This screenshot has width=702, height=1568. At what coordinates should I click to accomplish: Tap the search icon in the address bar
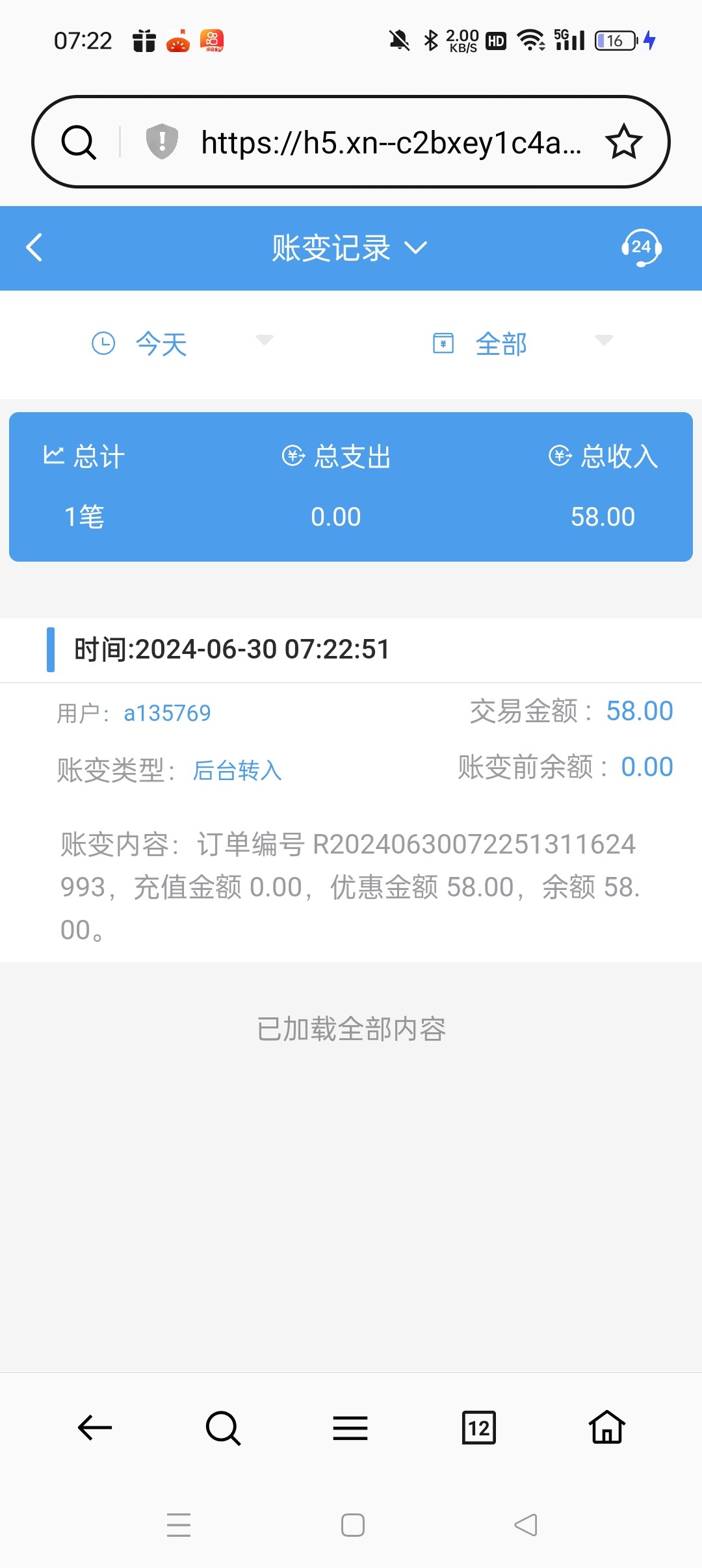pos(79,142)
